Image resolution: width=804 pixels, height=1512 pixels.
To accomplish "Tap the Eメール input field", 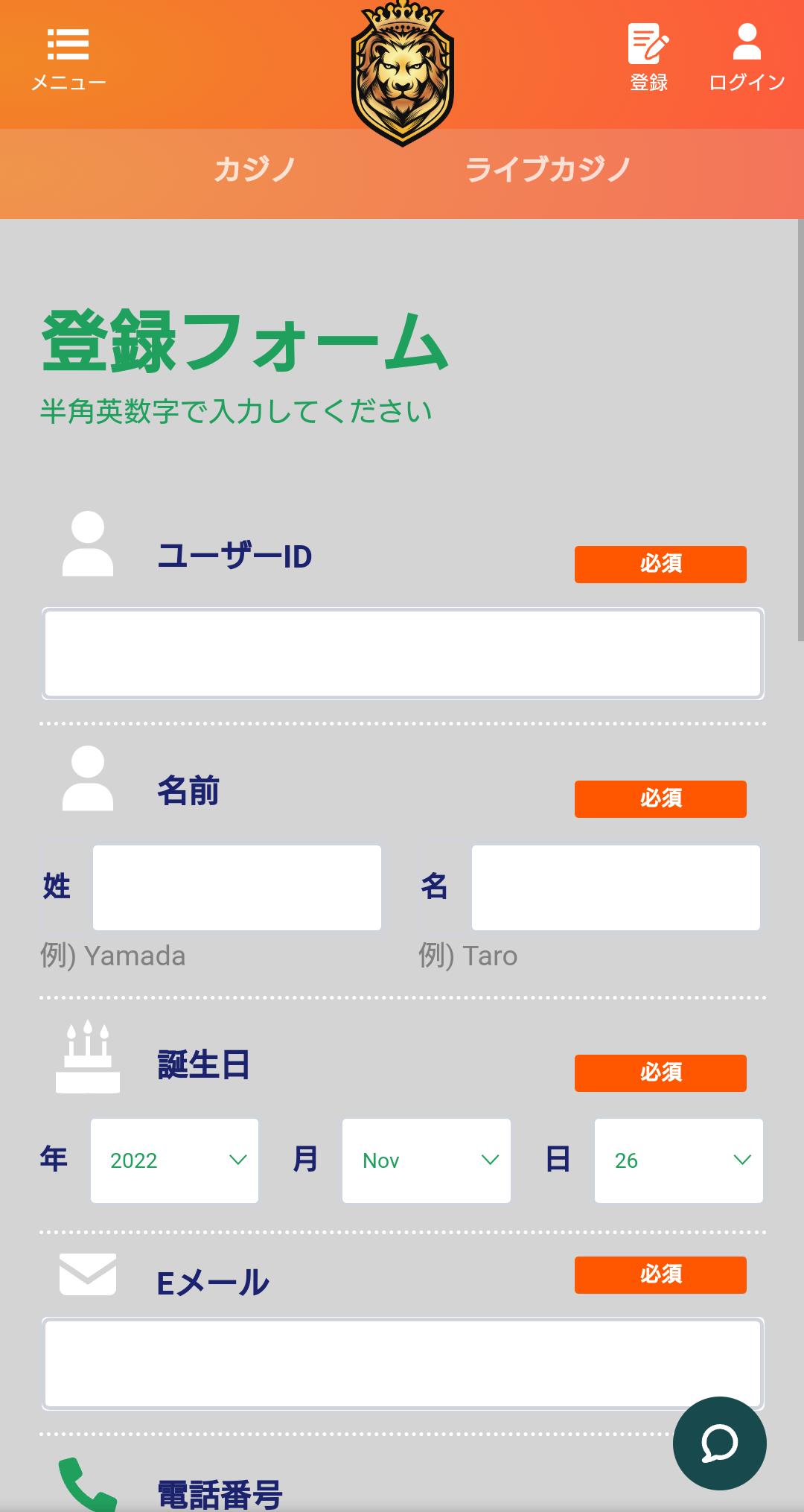I will tap(403, 1364).
